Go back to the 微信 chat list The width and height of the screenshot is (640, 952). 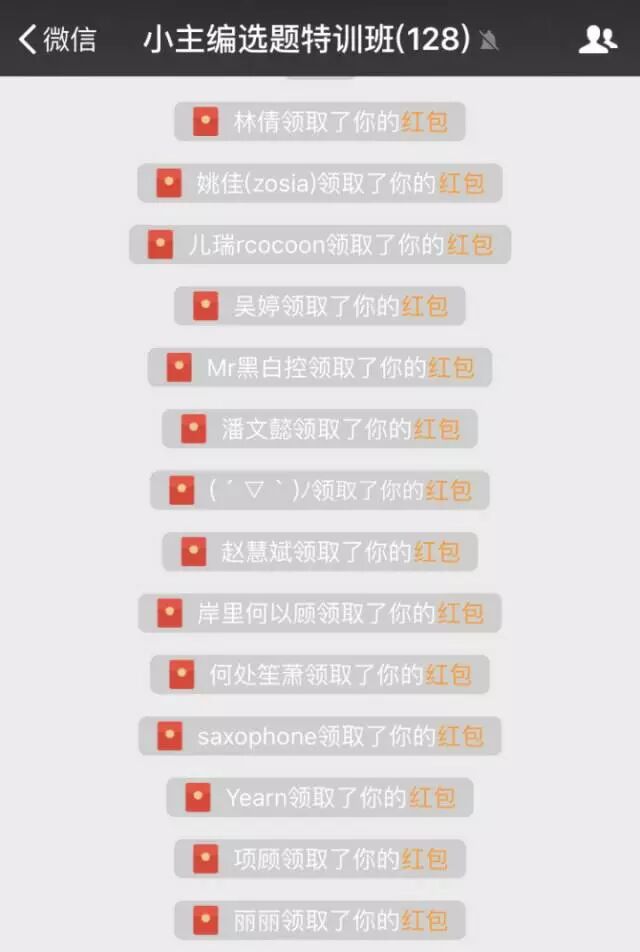tap(58, 39)
